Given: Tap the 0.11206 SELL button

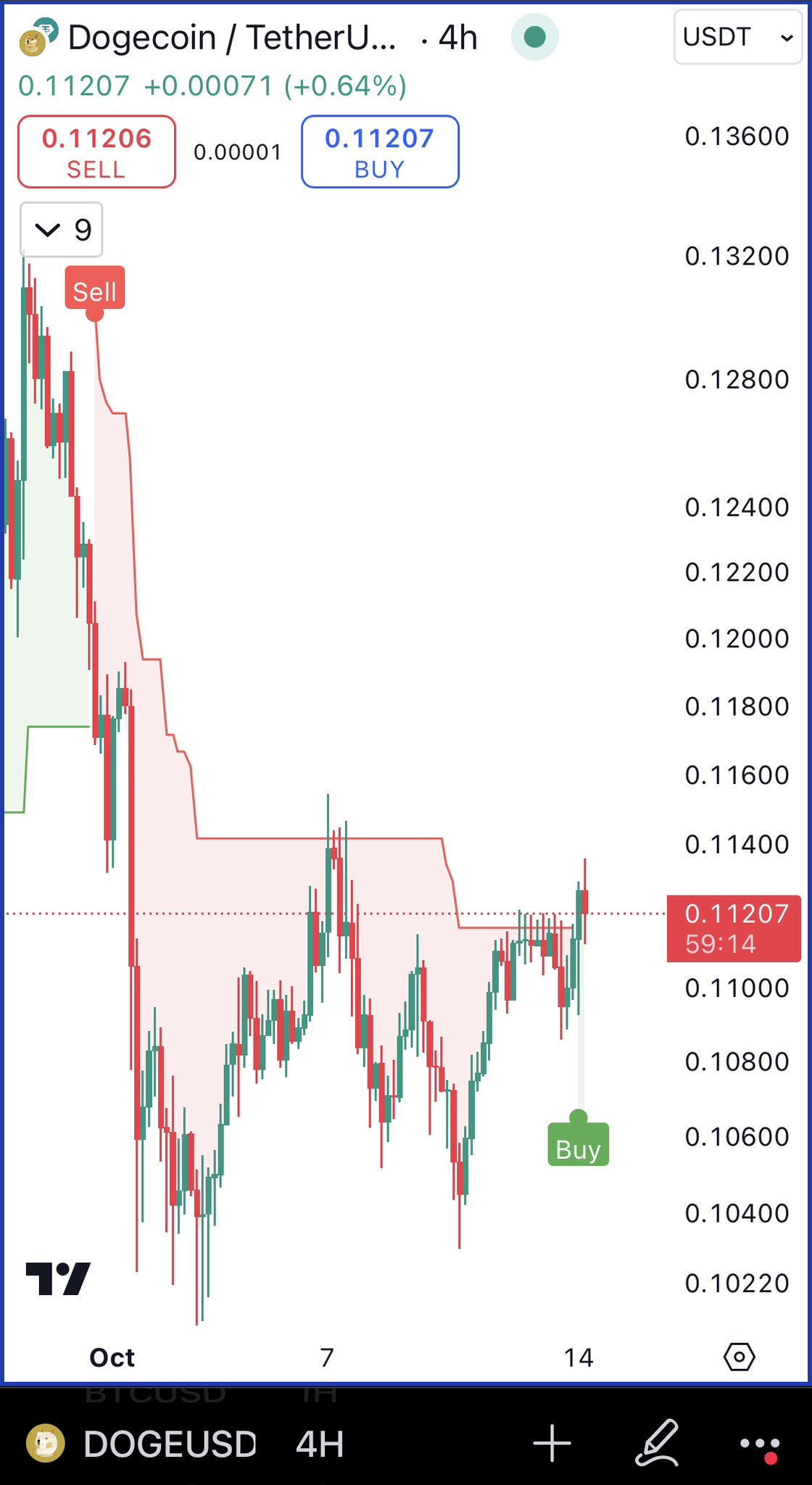Looking at the screenshot, I should pyautogui.click(x=96, y=152).
